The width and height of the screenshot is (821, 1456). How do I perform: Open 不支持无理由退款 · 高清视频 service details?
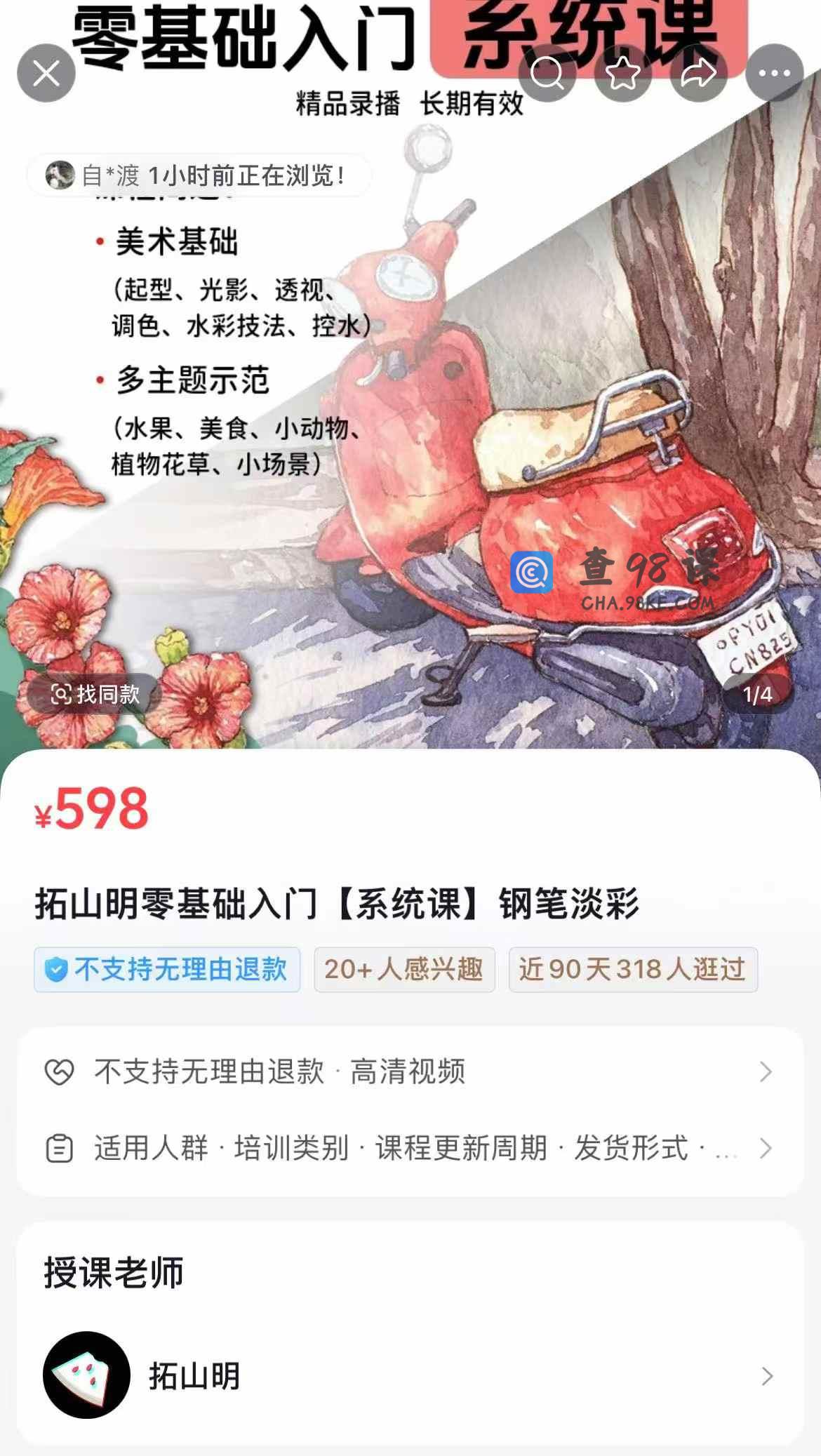click(410, 1071)
